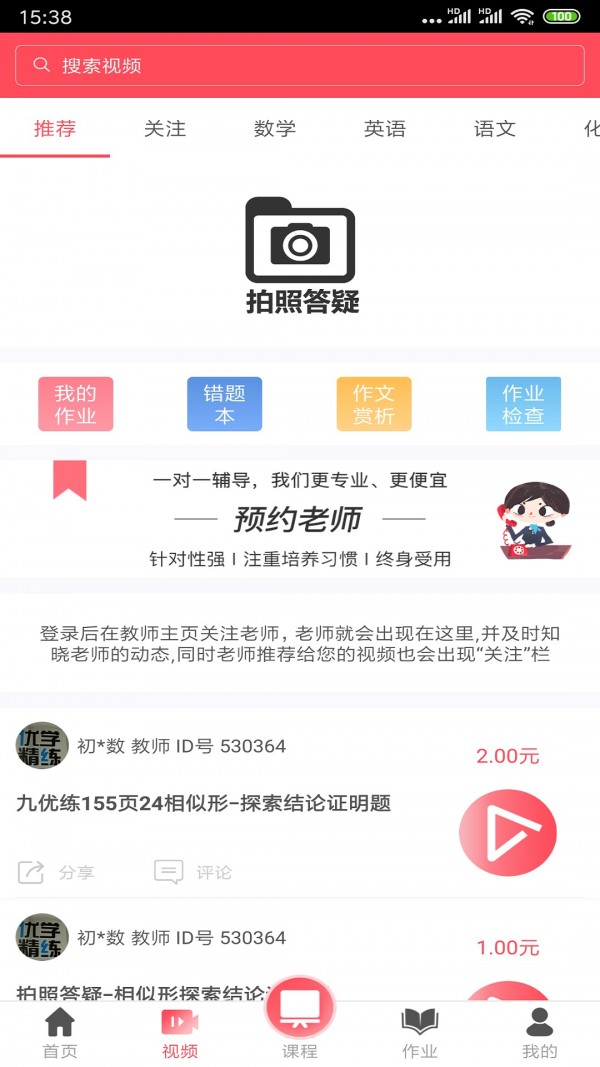Switch to the 数学 tab
This screenshot has width=600, height=1067.
pos(275,129)
